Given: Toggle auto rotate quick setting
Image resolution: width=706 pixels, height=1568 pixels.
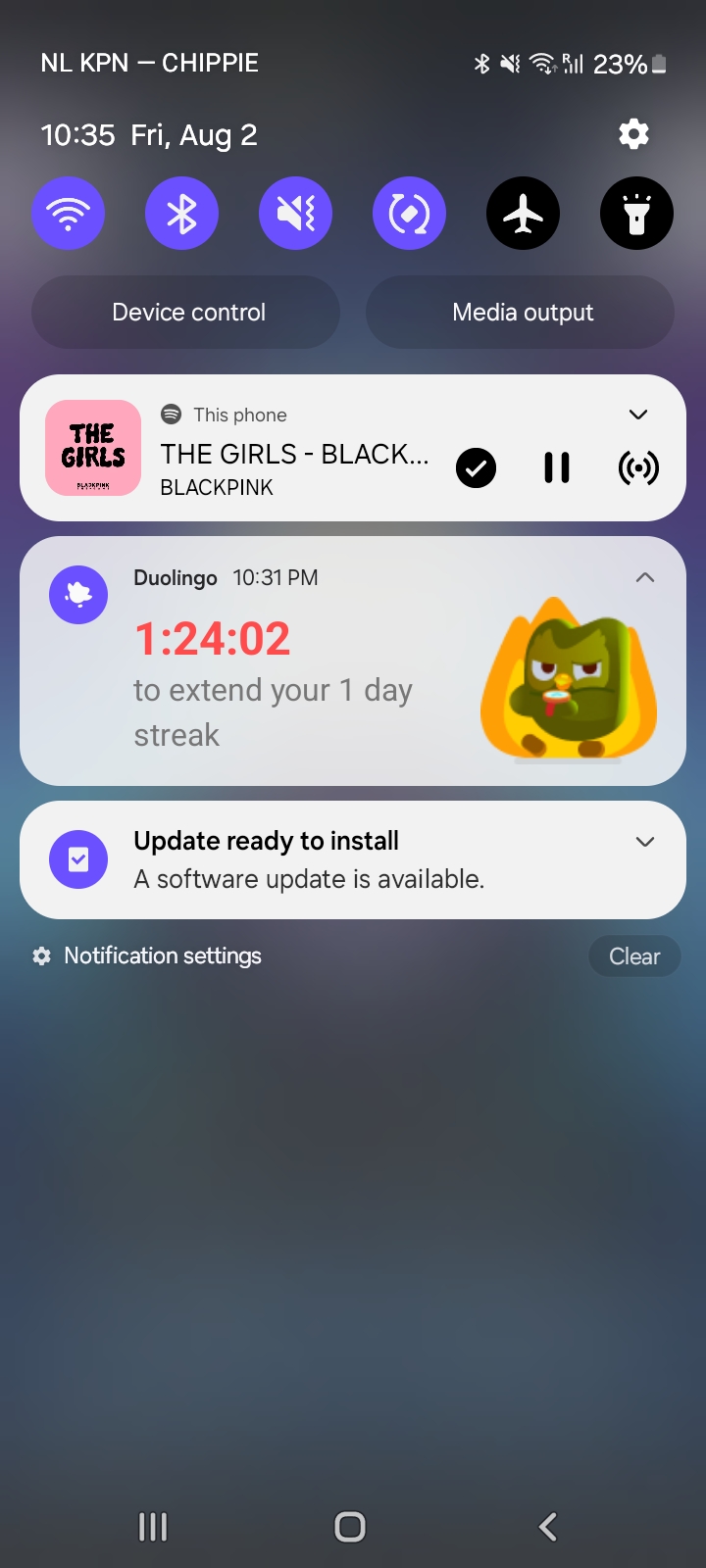Looking at the screenshot, I should [x=410, y=214].
